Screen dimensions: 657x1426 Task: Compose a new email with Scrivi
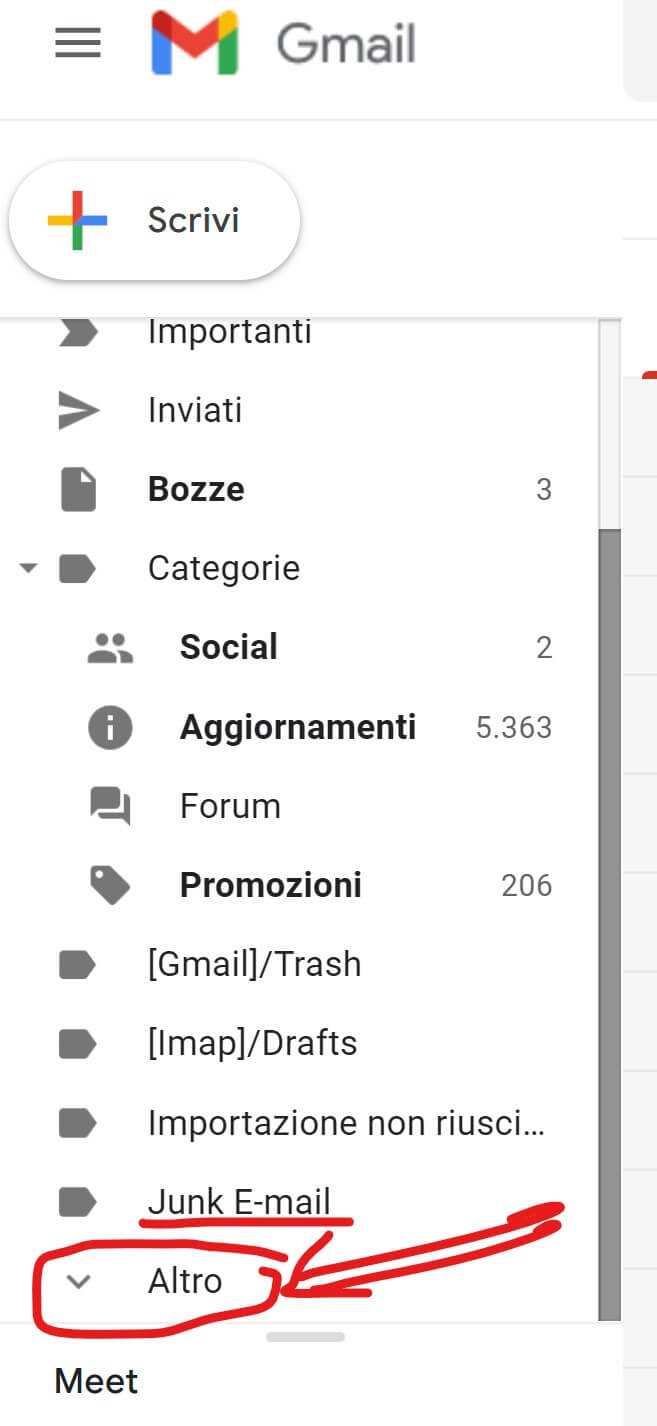(x=155, y=220)
